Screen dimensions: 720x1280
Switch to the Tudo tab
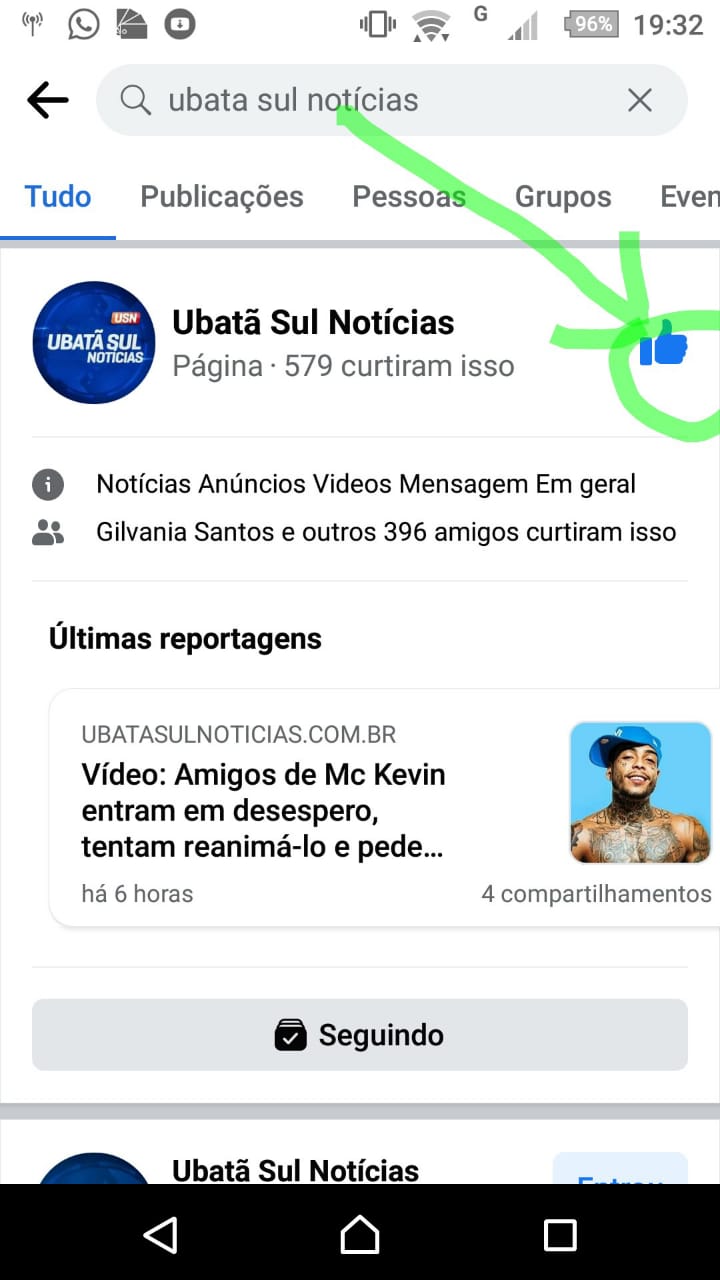58,197
